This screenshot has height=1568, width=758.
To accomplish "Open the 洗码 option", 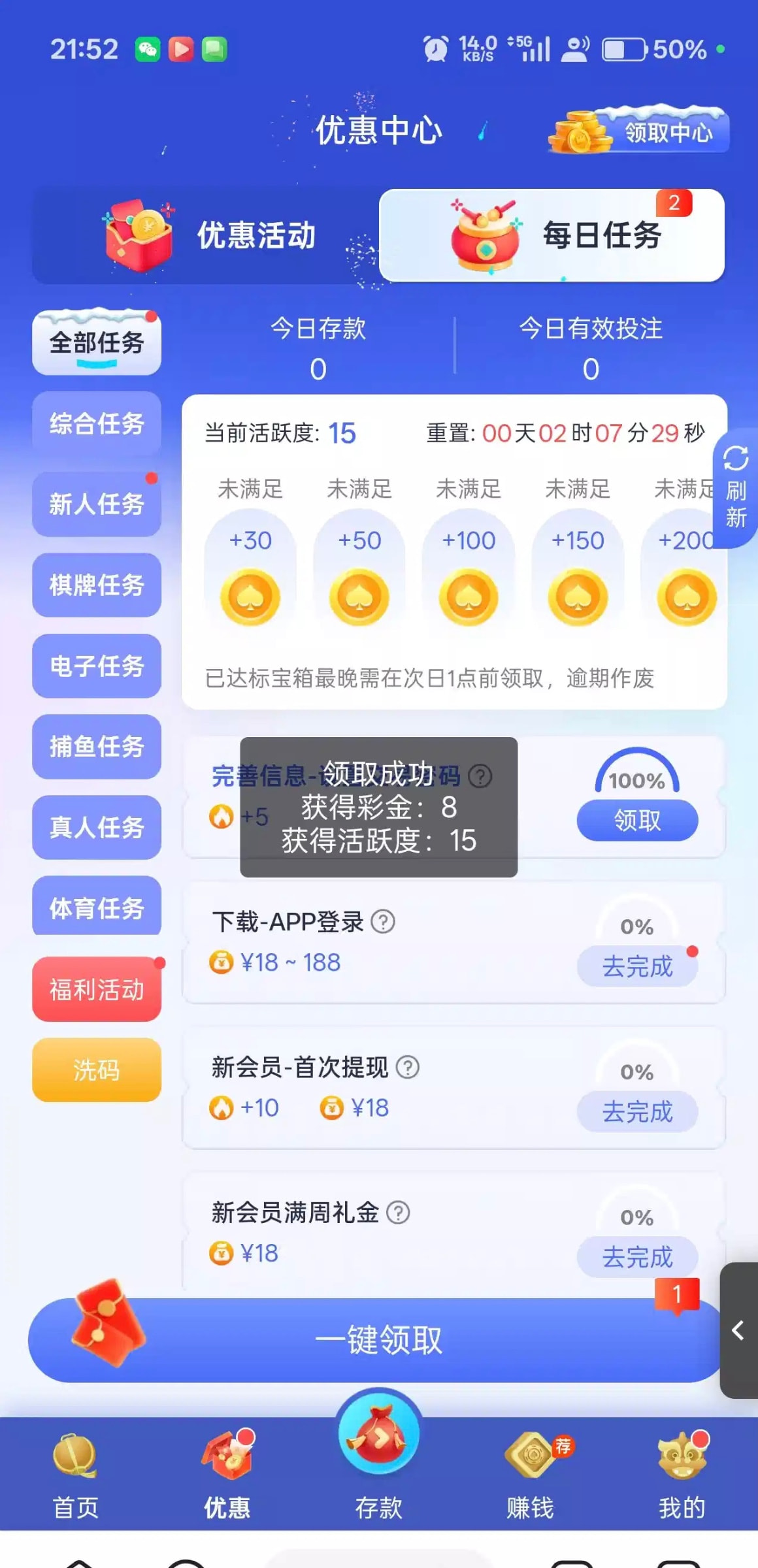I will click(97, 1070).
